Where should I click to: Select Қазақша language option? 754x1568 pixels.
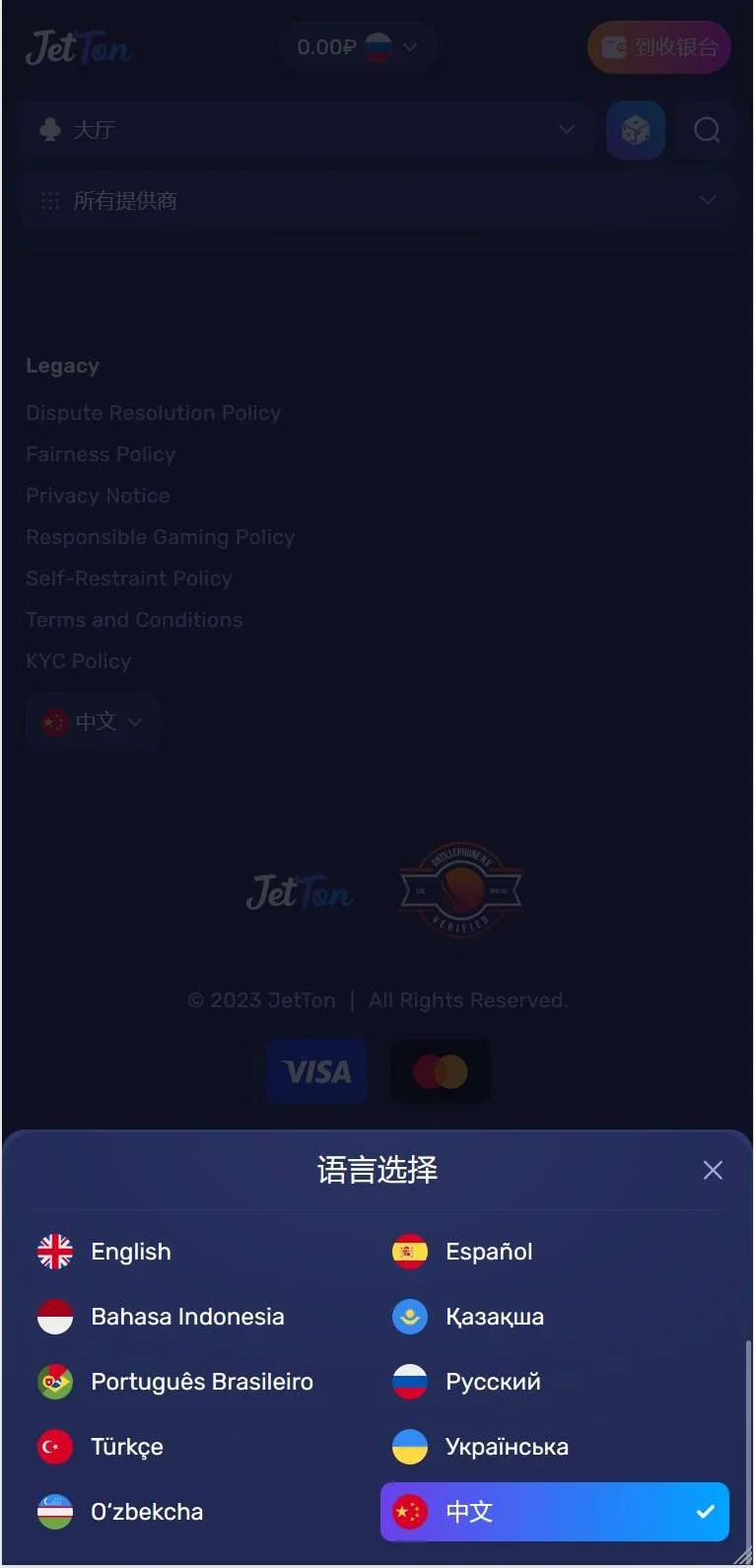point(494,1317)
